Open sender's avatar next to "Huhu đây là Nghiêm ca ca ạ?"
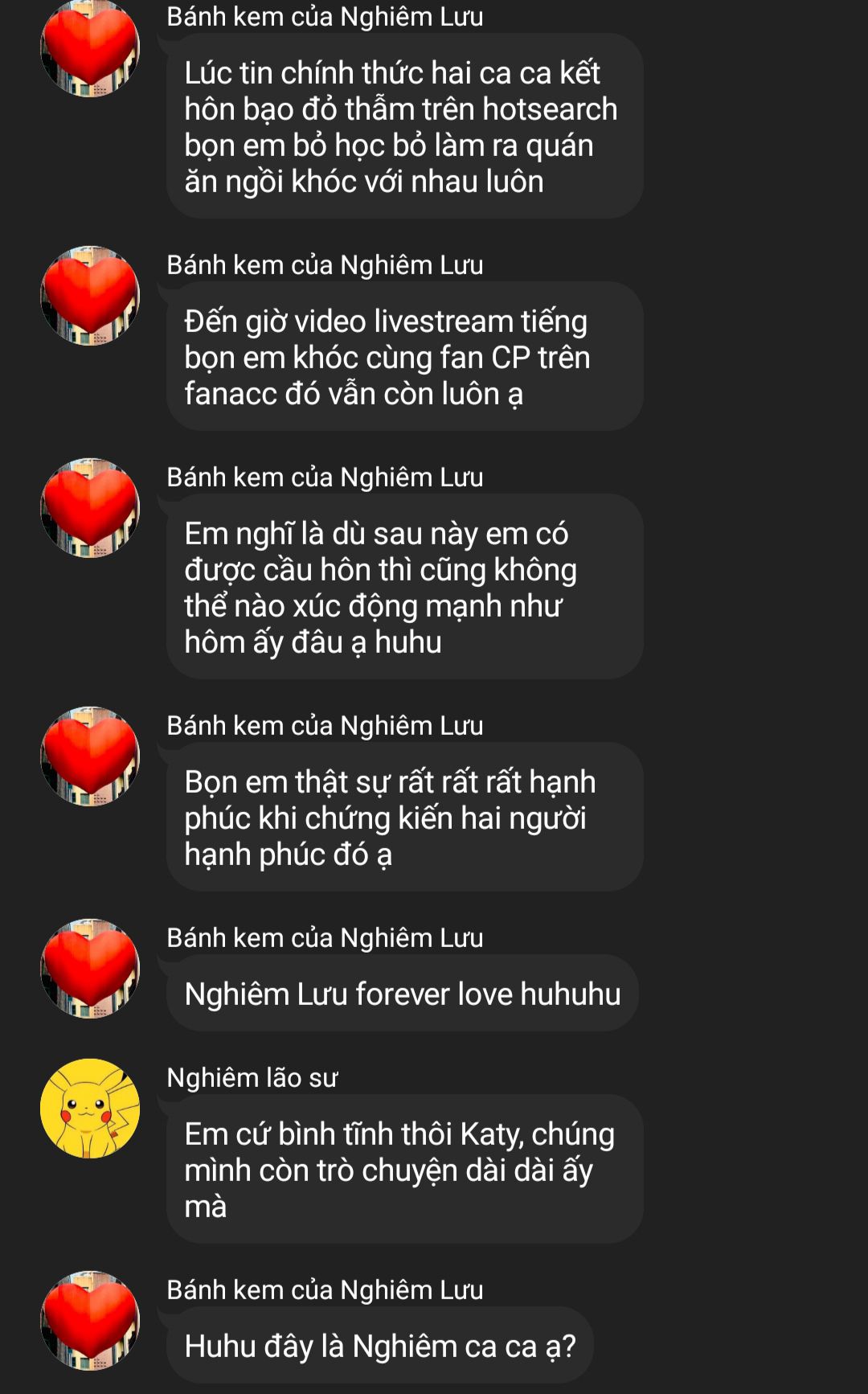Image resolution: width=868 pixels, height=1394 pixels. coord(90,1321)
